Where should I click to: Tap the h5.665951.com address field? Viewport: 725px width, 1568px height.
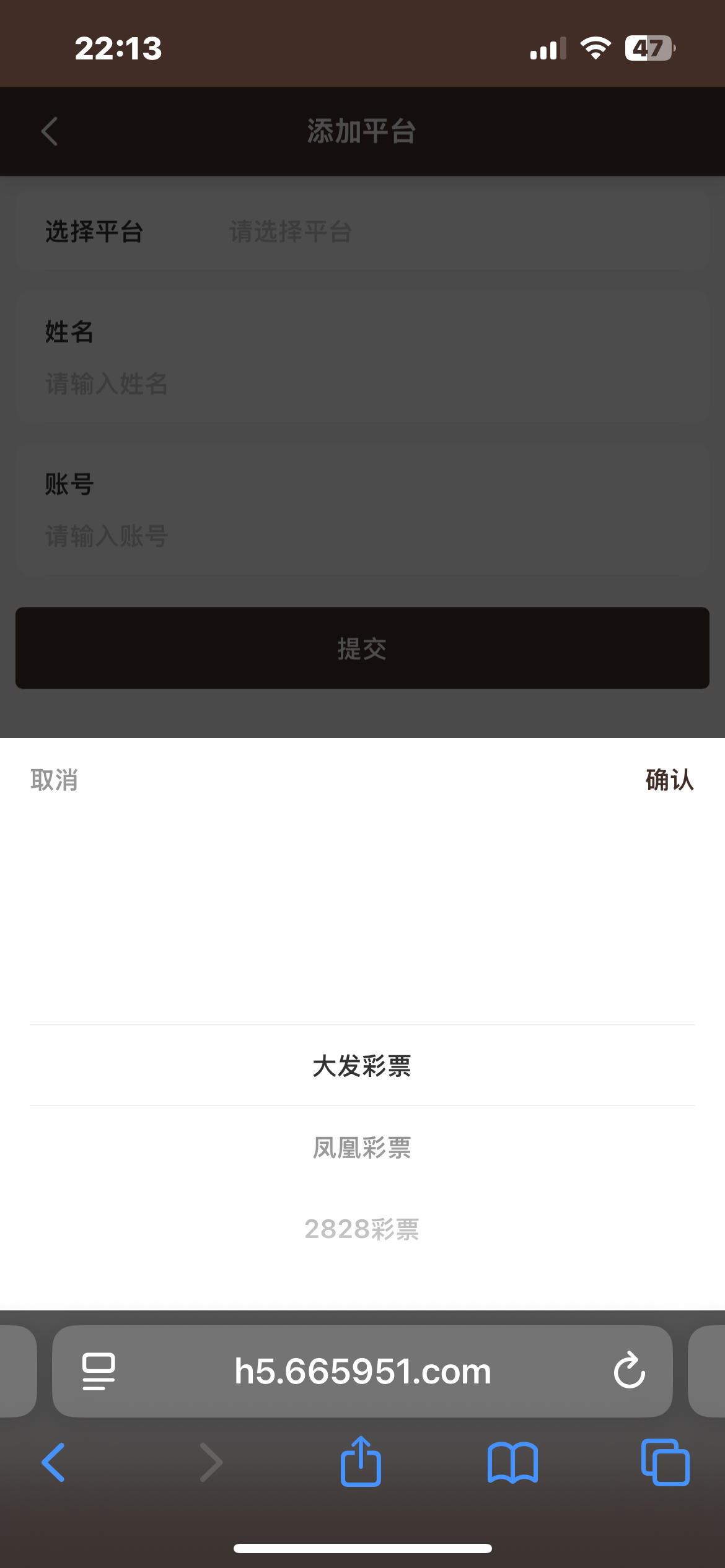click(362, 1370)
